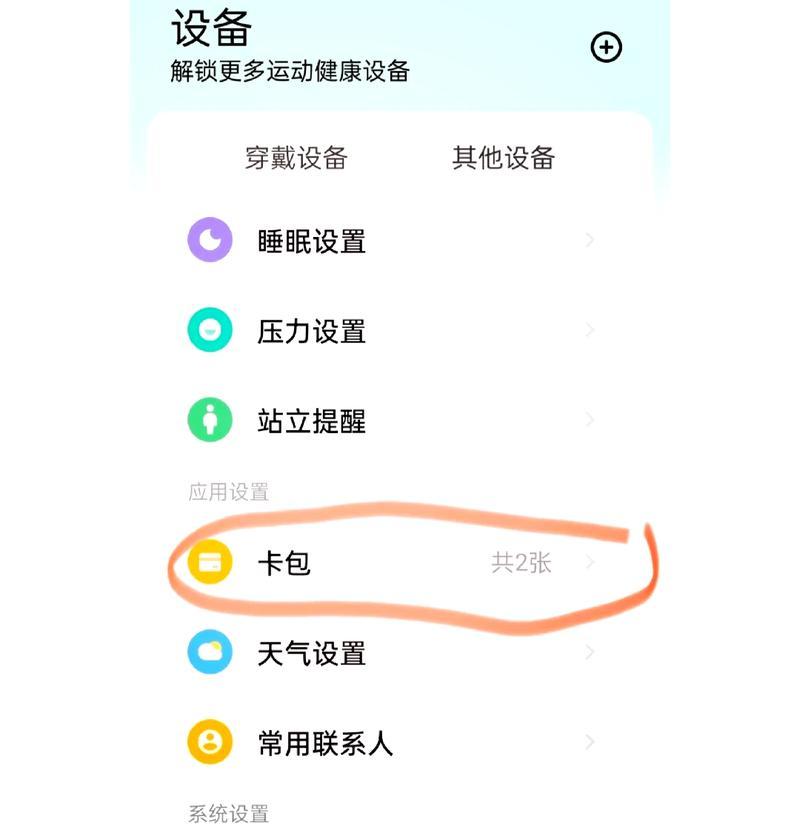Switch to the 其他设备 tab

click(503, 158)
